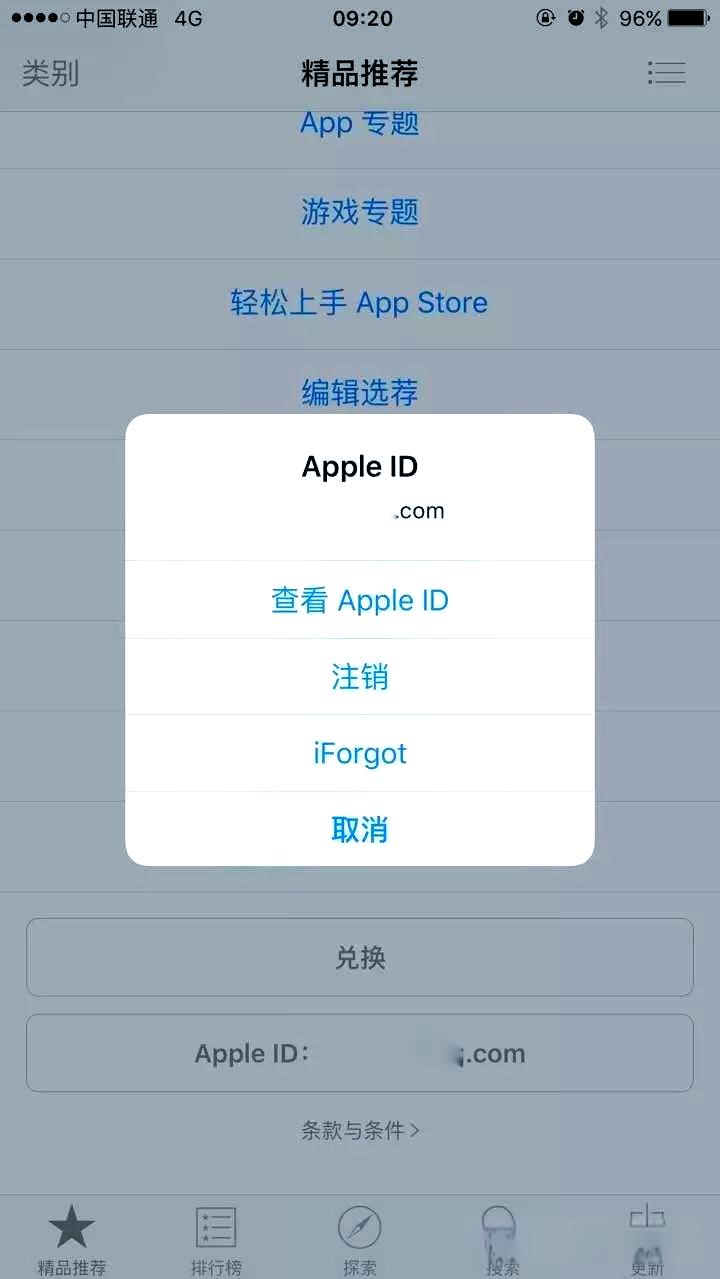
Task: Open iForgot to reset password
Action: (360, 753)
